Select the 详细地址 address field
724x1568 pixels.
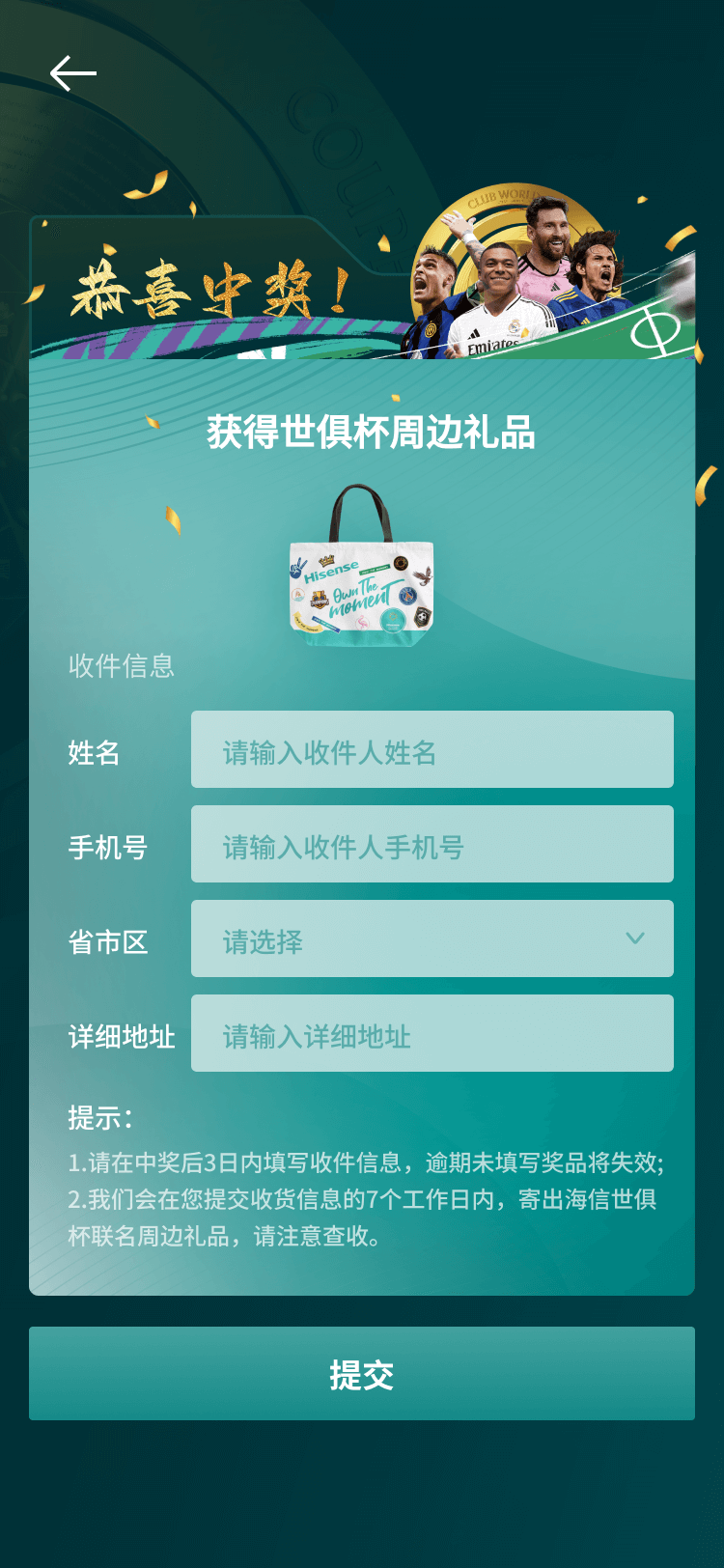click(x=432, y=1034)
